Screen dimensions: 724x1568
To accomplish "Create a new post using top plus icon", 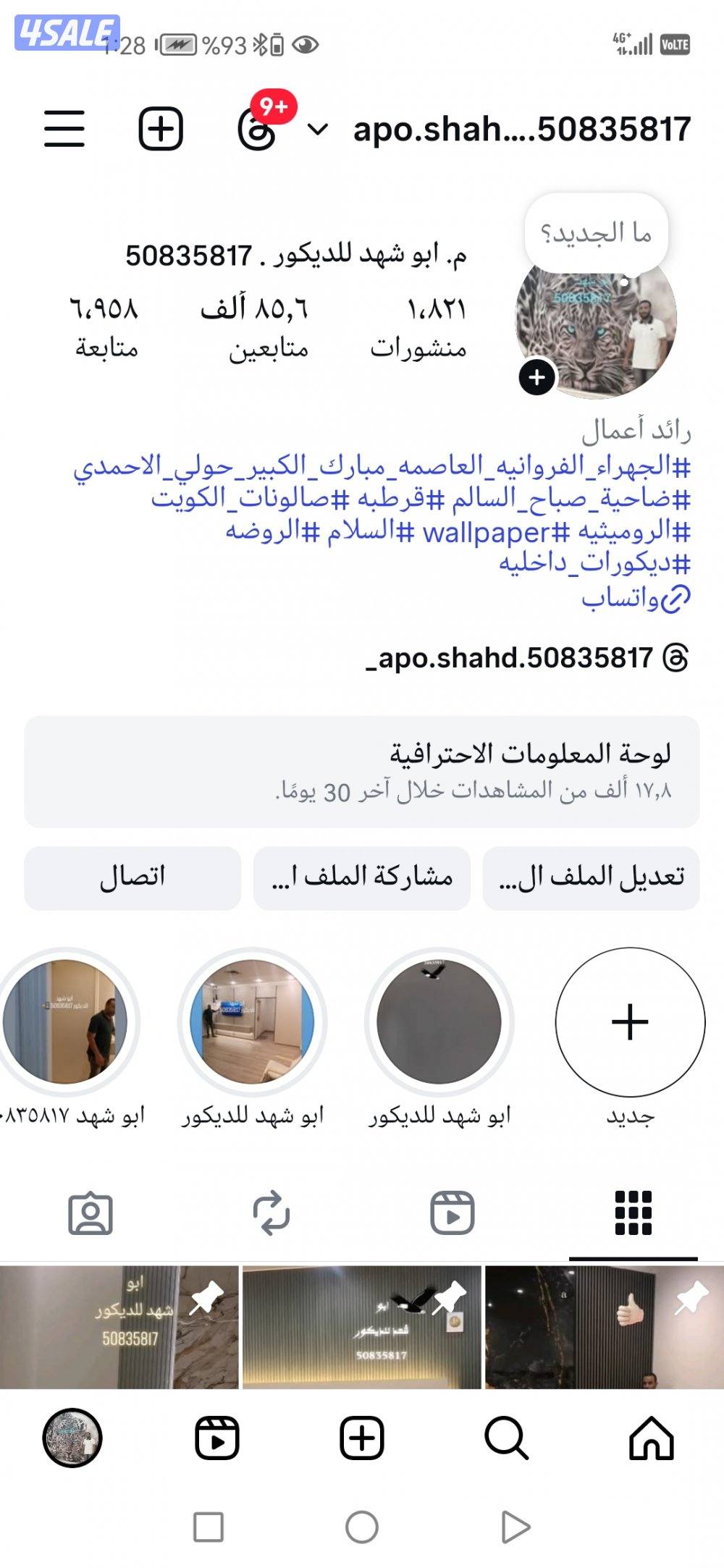I will click(161, 129).
